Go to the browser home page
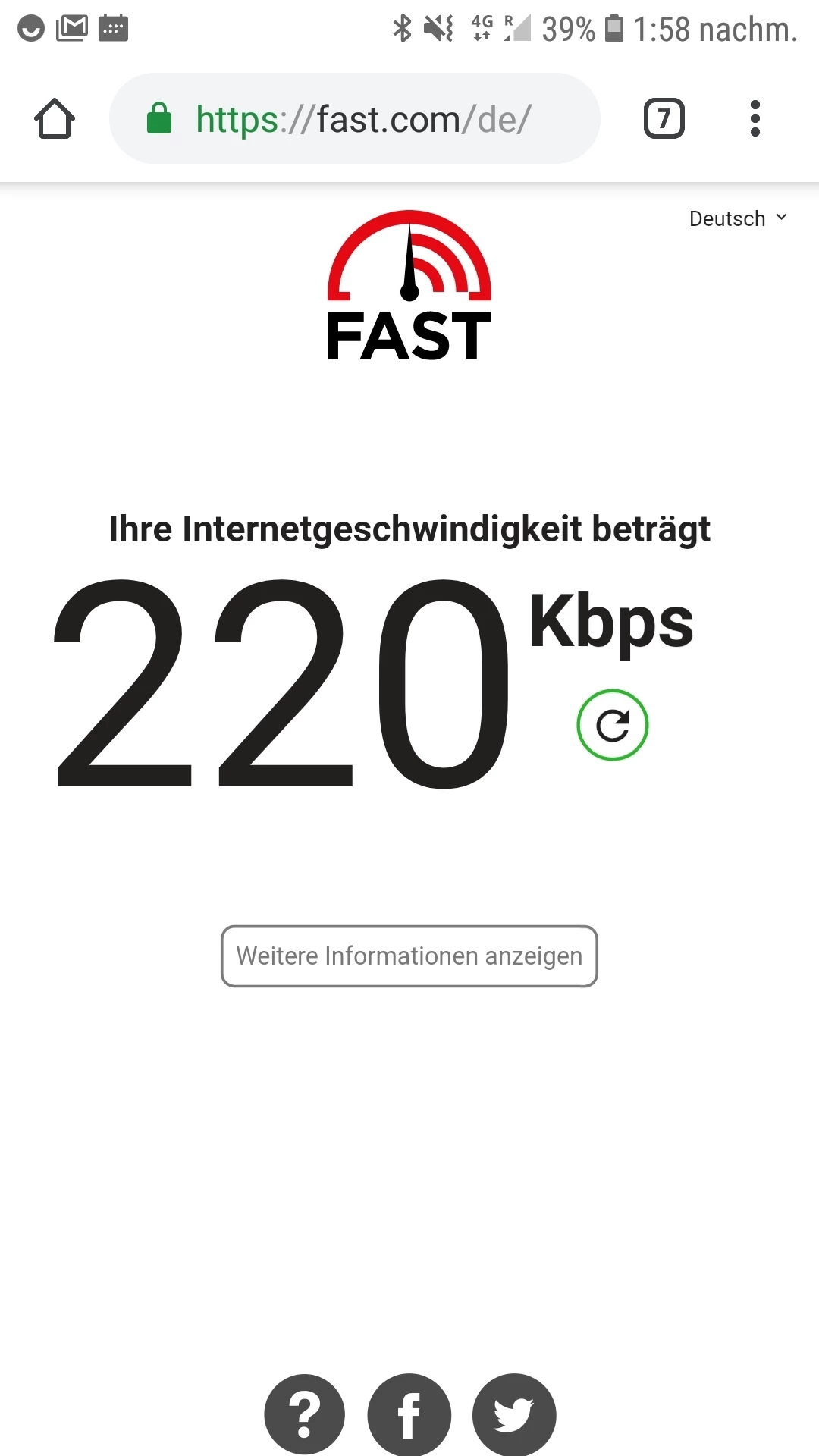Viewport: 819px width, 1456px height. click(x=55, y=118)
